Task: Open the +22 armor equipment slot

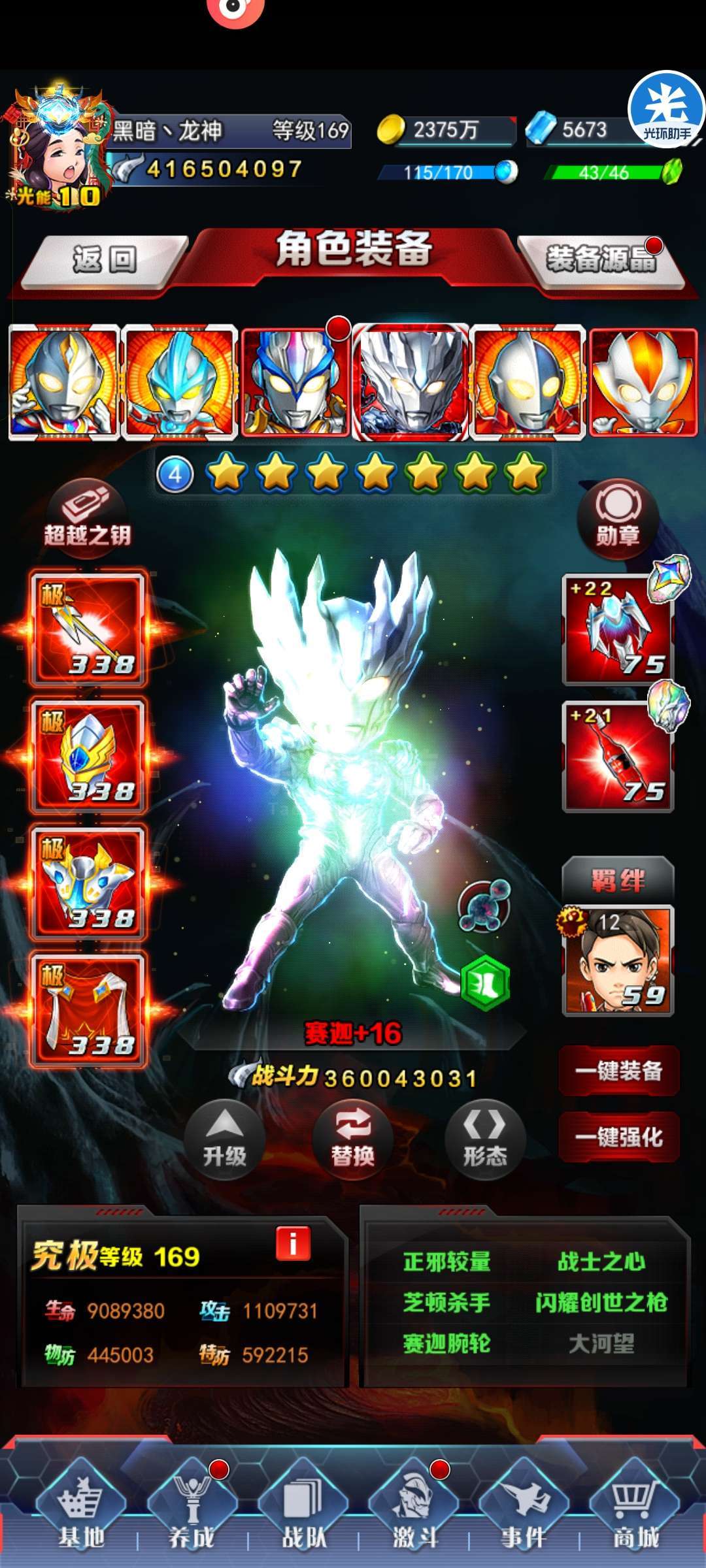Action: click(x=618, y=630)
